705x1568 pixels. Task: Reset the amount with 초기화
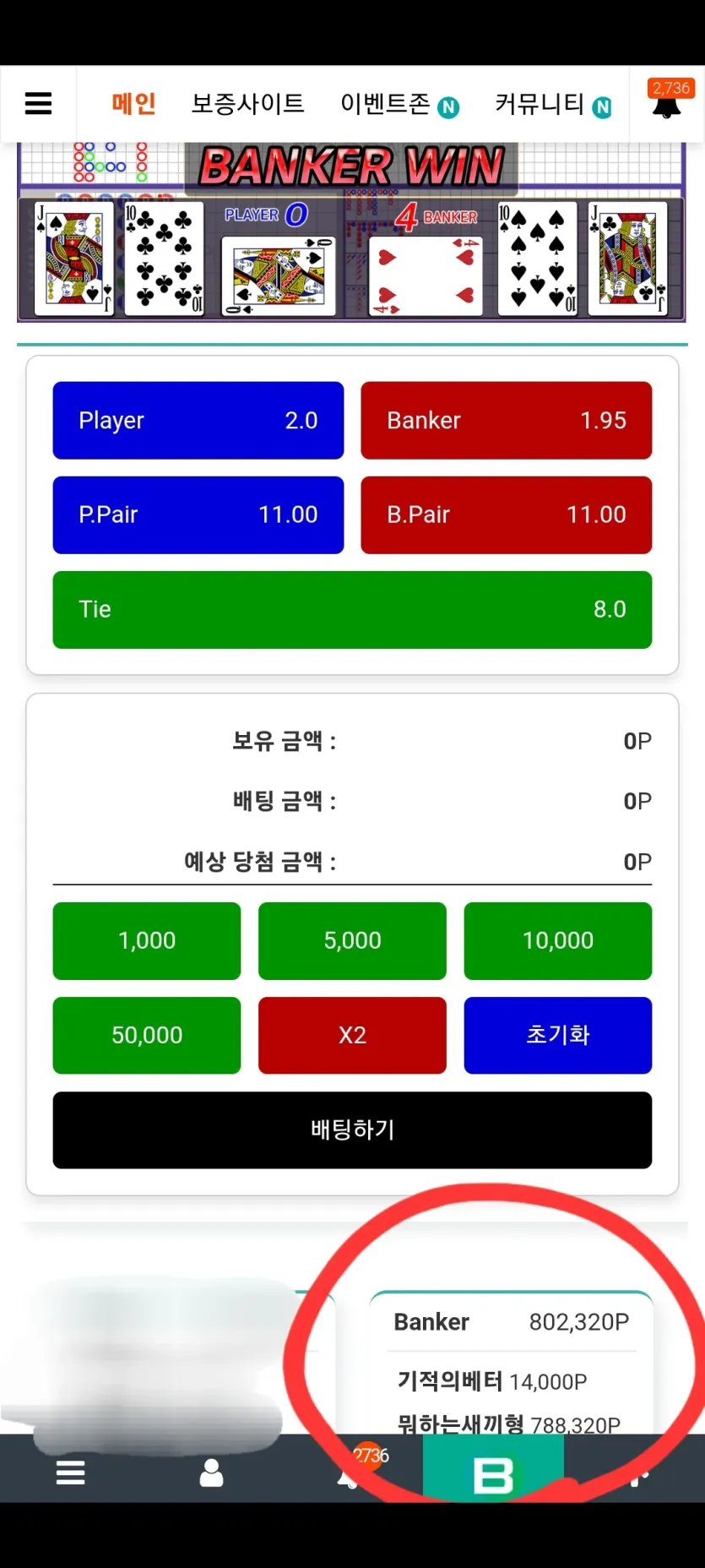(558, 1035)
